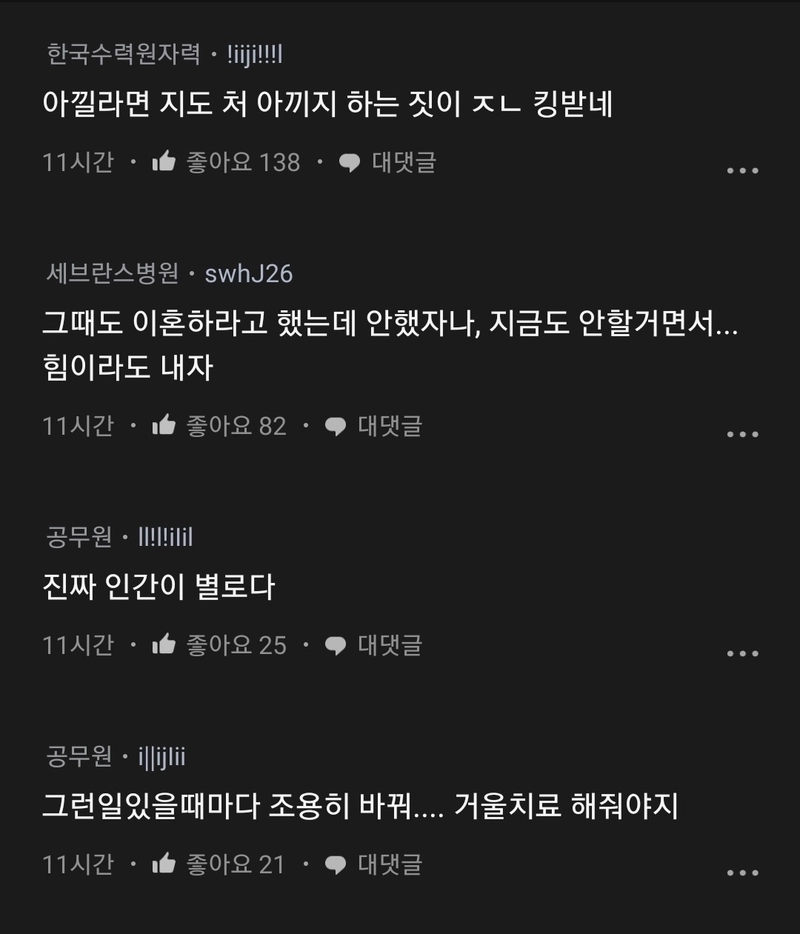800x934 pixels.
Task: Open more options for 한국수력원자력 comment
Action: coord(742,170)
